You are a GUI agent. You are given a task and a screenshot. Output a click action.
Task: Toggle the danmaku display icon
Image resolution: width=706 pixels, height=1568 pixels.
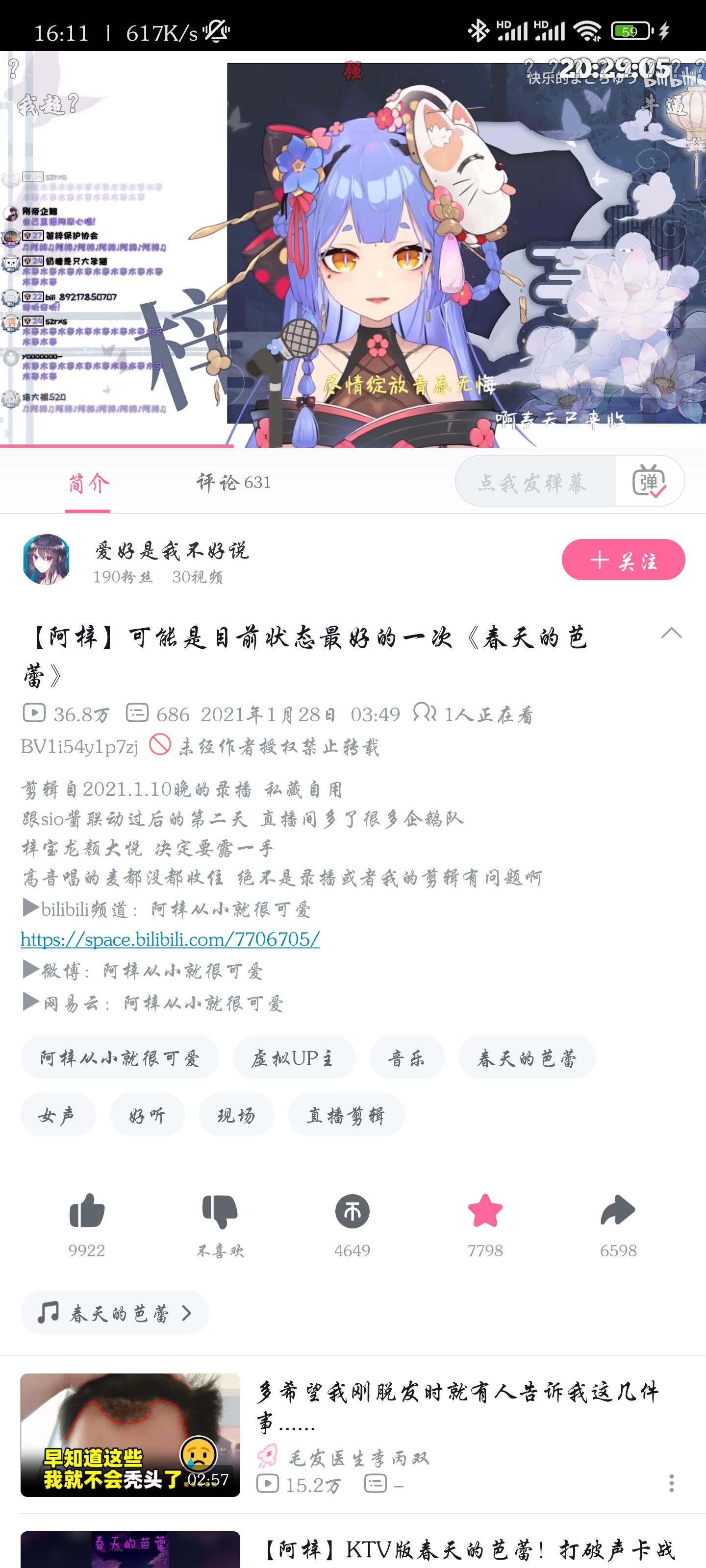tap(649, 482)
